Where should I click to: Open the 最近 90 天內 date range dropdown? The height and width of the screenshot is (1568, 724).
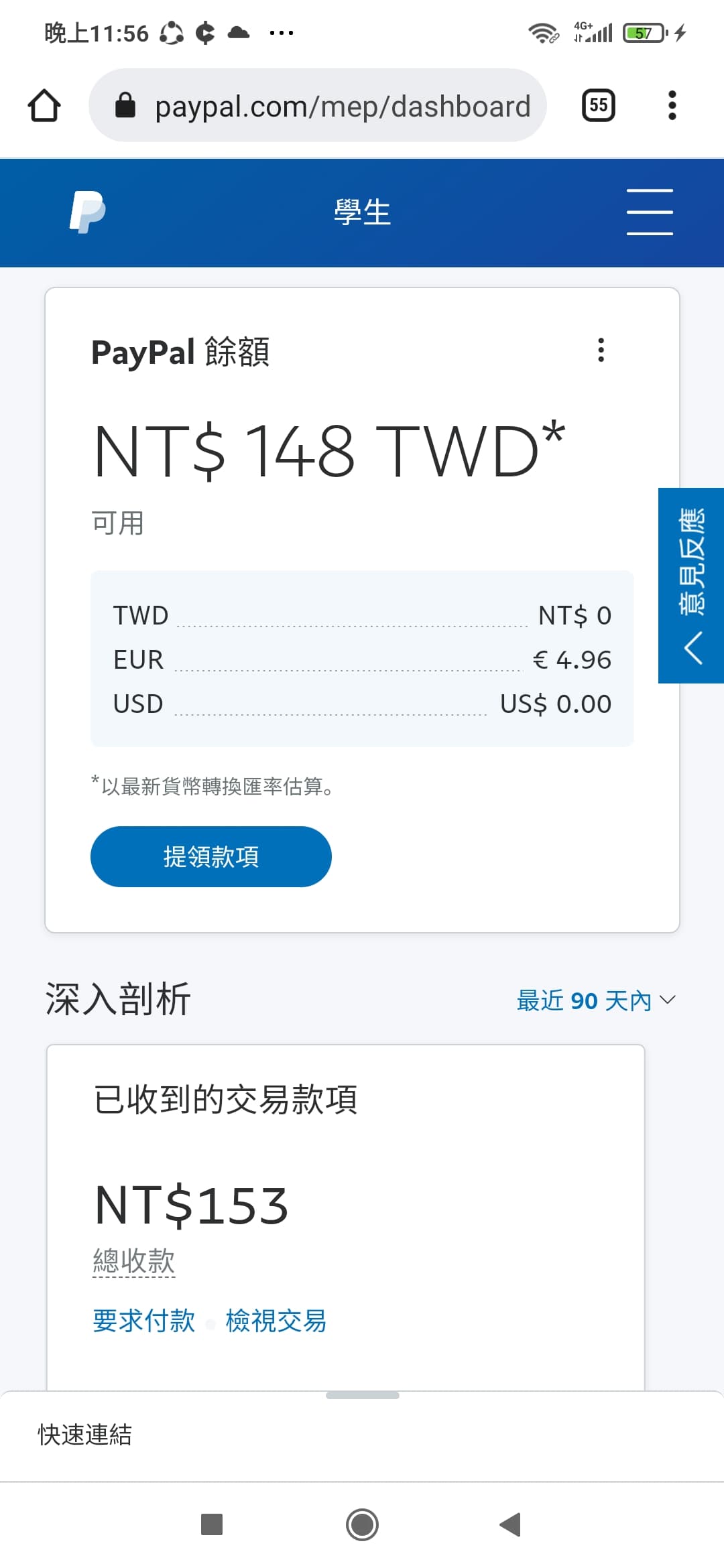pos(595,1000)
